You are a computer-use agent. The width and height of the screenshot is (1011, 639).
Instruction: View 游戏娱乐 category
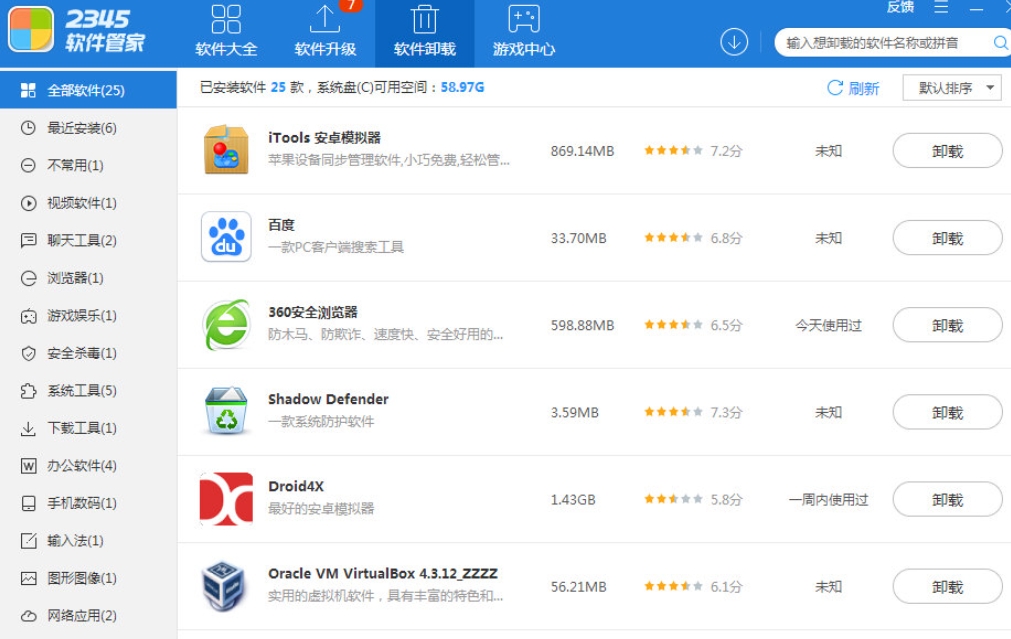pos(81,315)
